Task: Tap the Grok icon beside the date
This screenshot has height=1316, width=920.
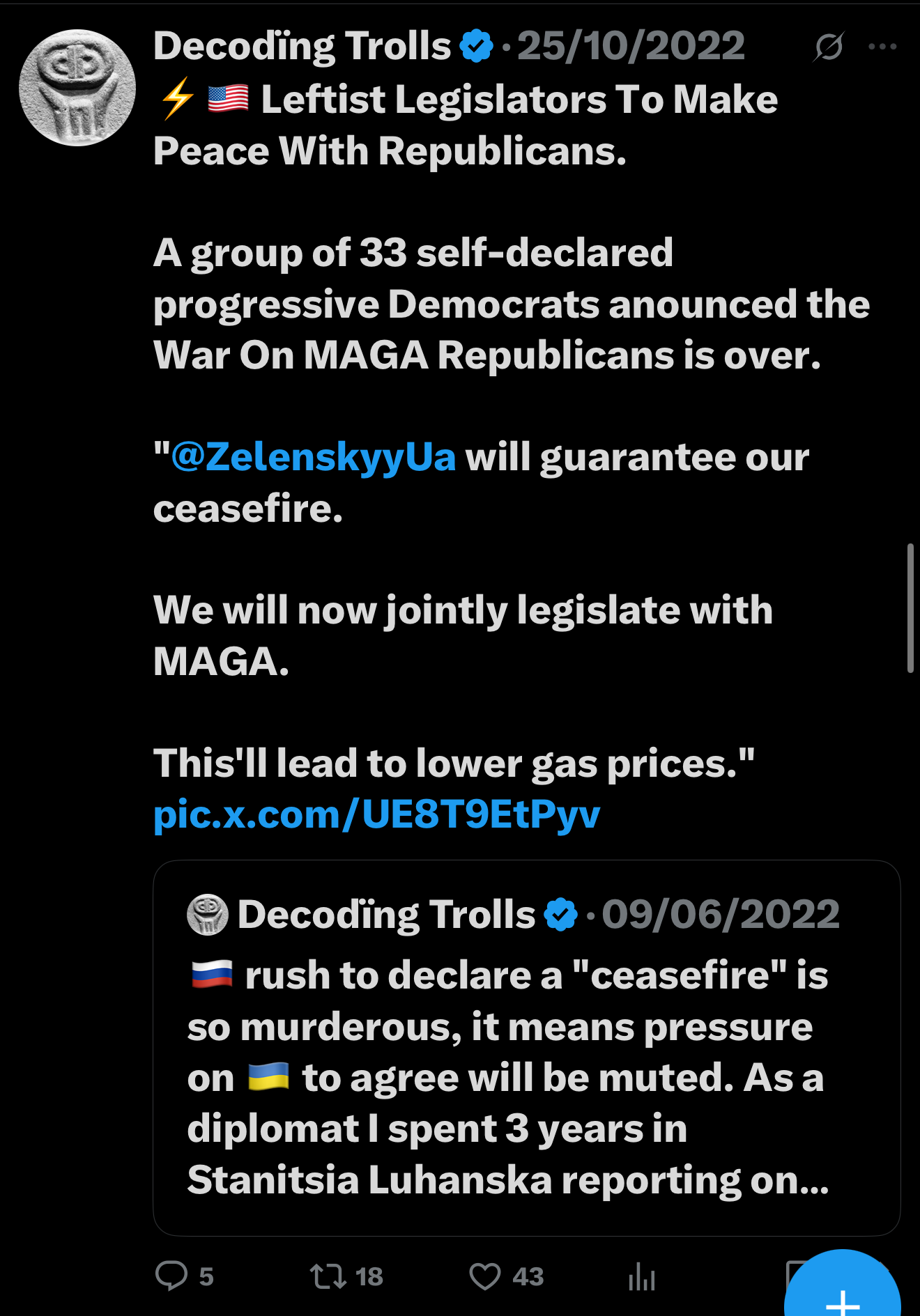Action: click(829, 47)
